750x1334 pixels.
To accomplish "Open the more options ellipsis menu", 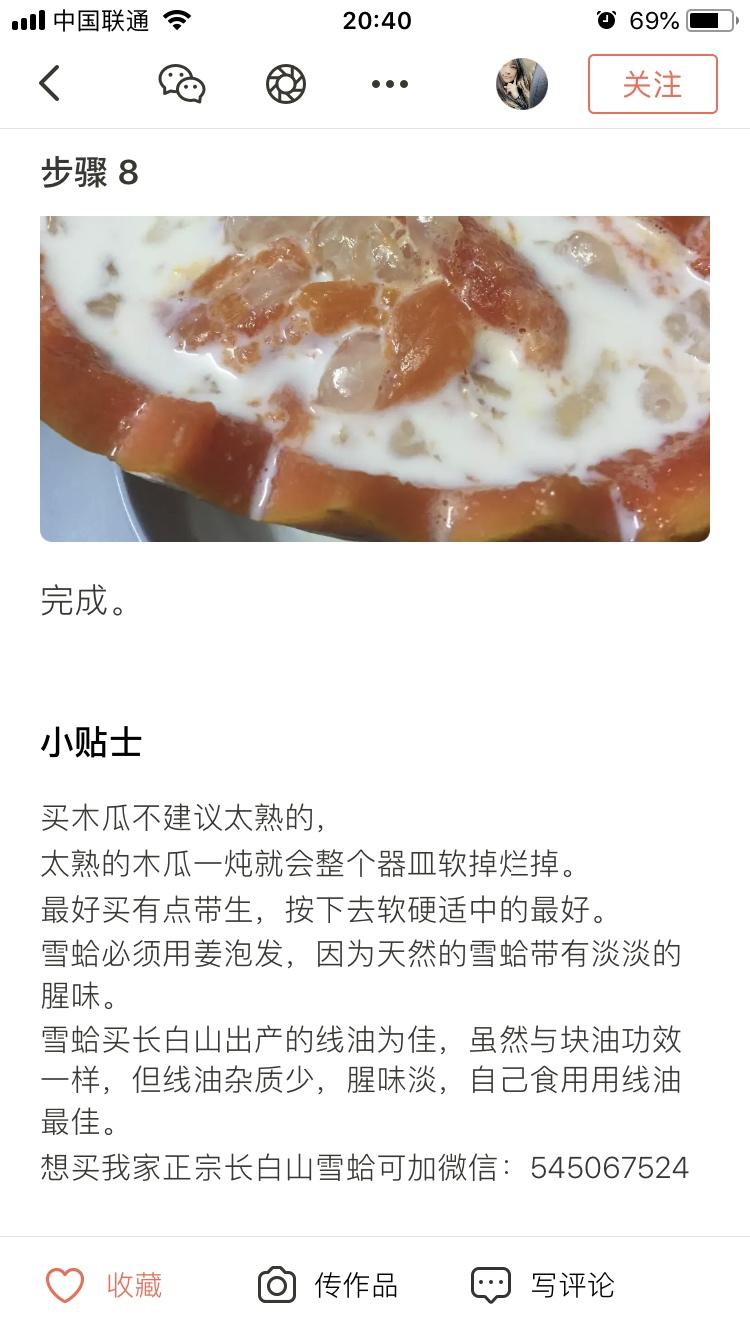I will click(x=389, y=84).
